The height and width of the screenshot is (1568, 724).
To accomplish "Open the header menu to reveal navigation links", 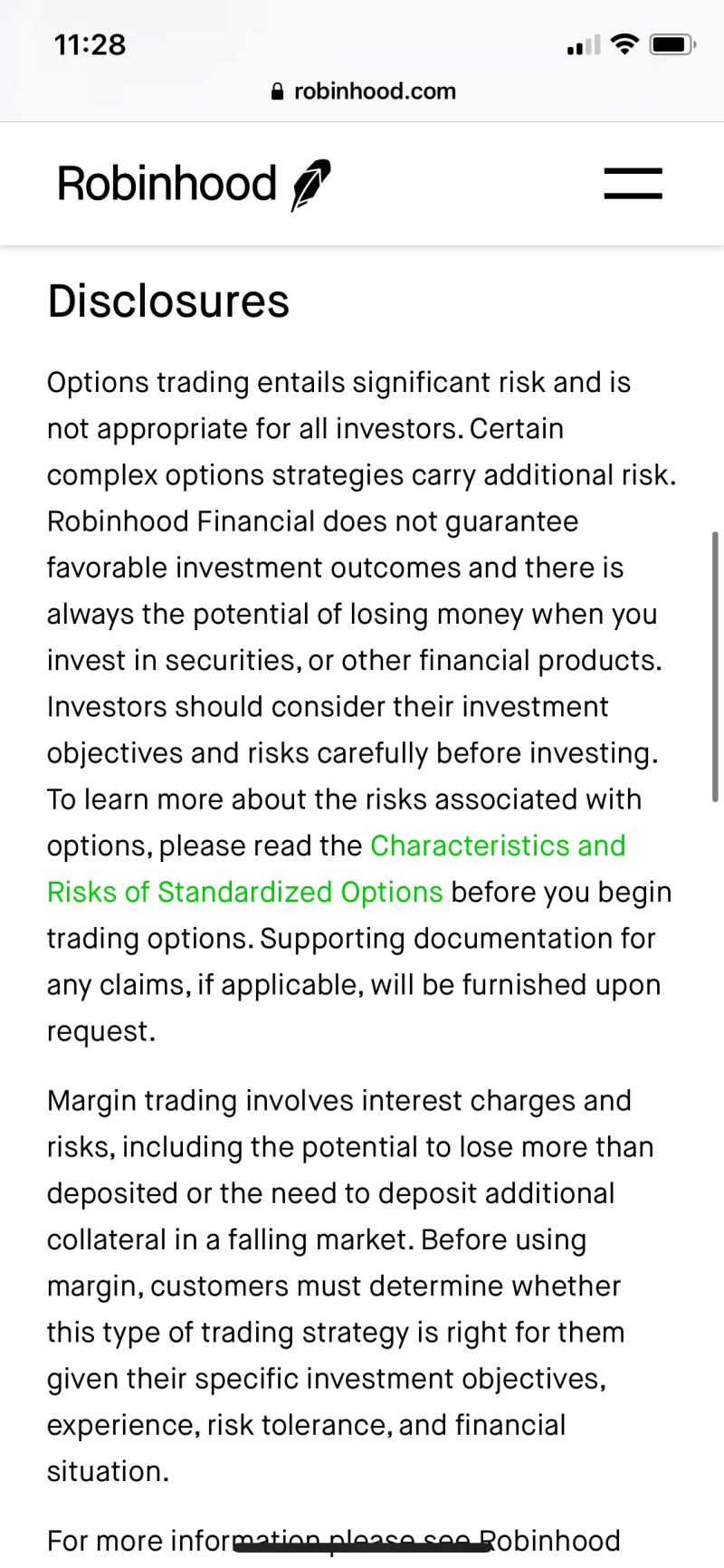I will coord(633,183).
